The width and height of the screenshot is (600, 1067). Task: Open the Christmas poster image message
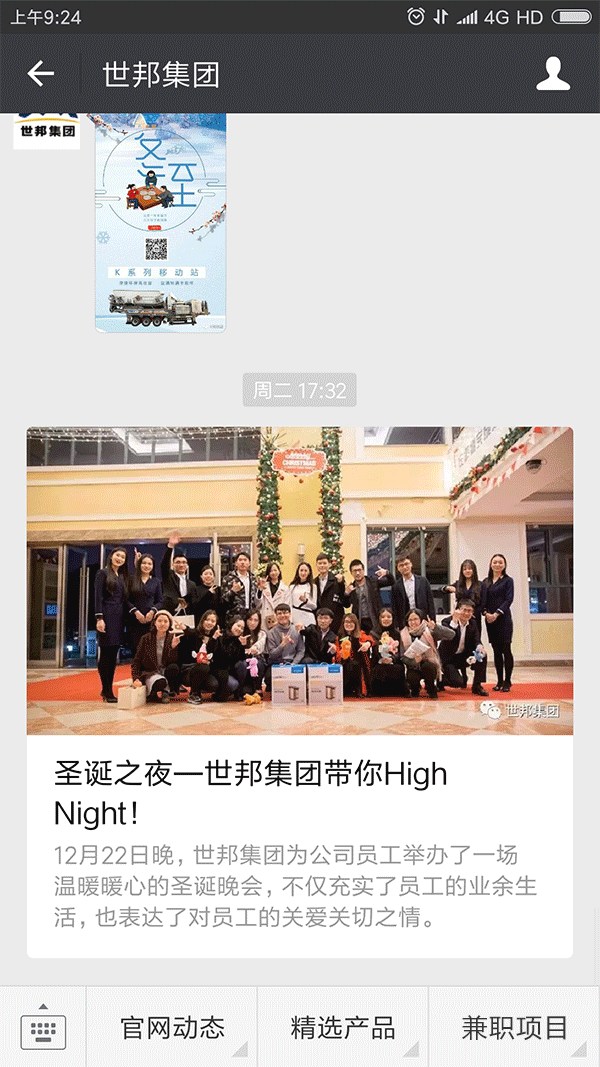pyautogui.click(x=160, y=222)
